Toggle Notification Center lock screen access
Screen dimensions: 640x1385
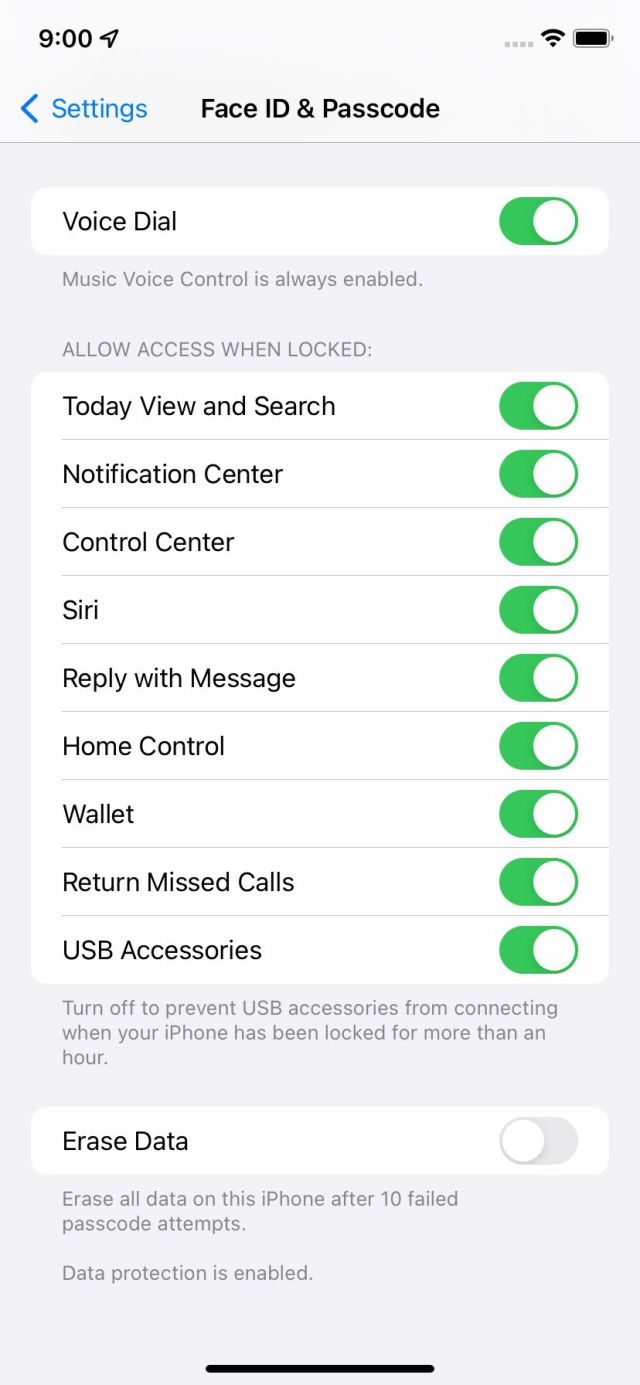tap(539, 474)
